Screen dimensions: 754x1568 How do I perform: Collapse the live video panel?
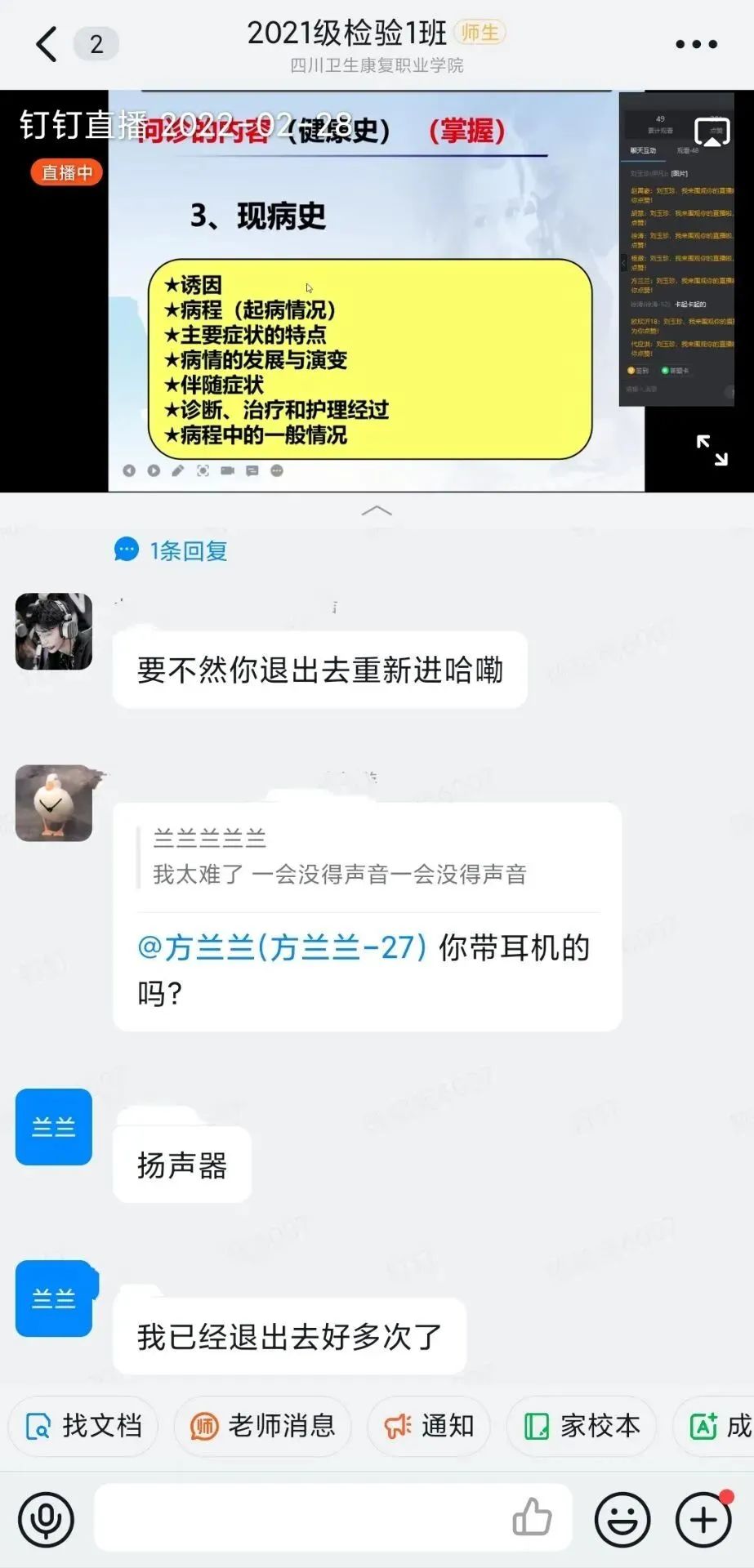coord(377,511)
